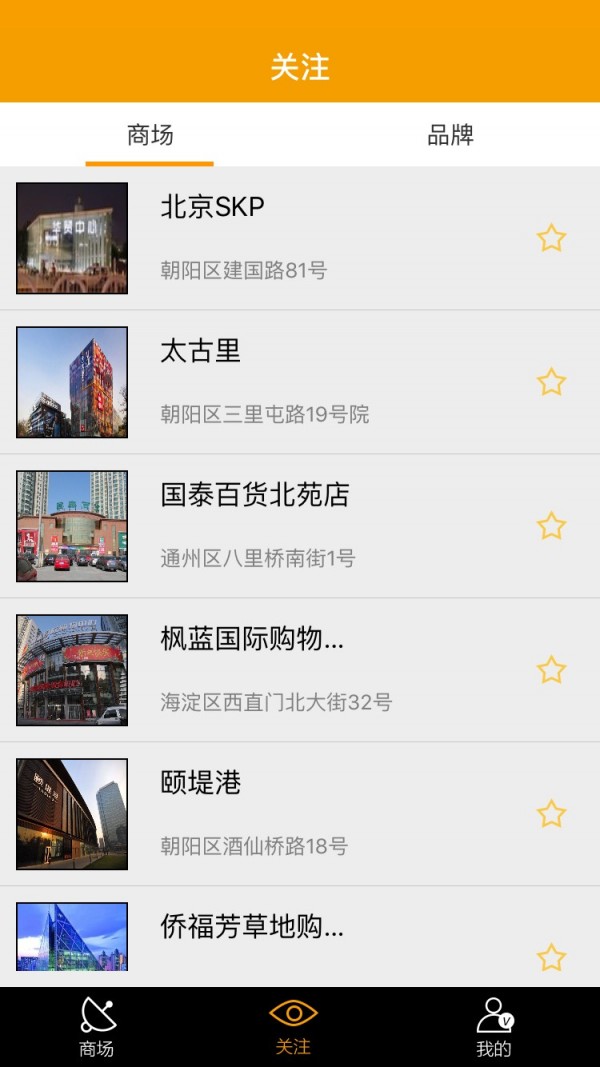
Task: Star the 枫蓝国际购物 mall
Action: (x=551, y=670)
